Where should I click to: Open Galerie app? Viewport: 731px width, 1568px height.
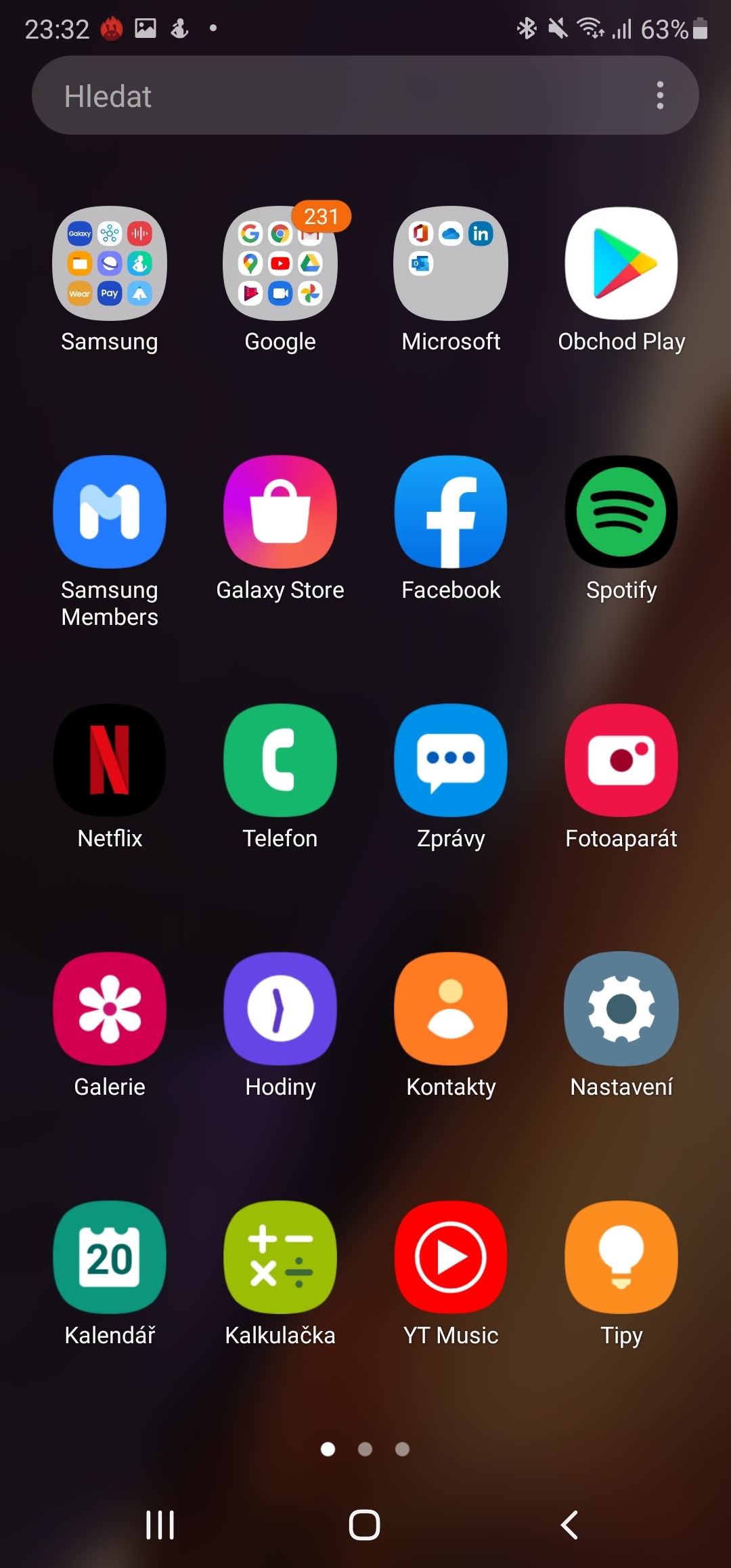(110, 1009)
